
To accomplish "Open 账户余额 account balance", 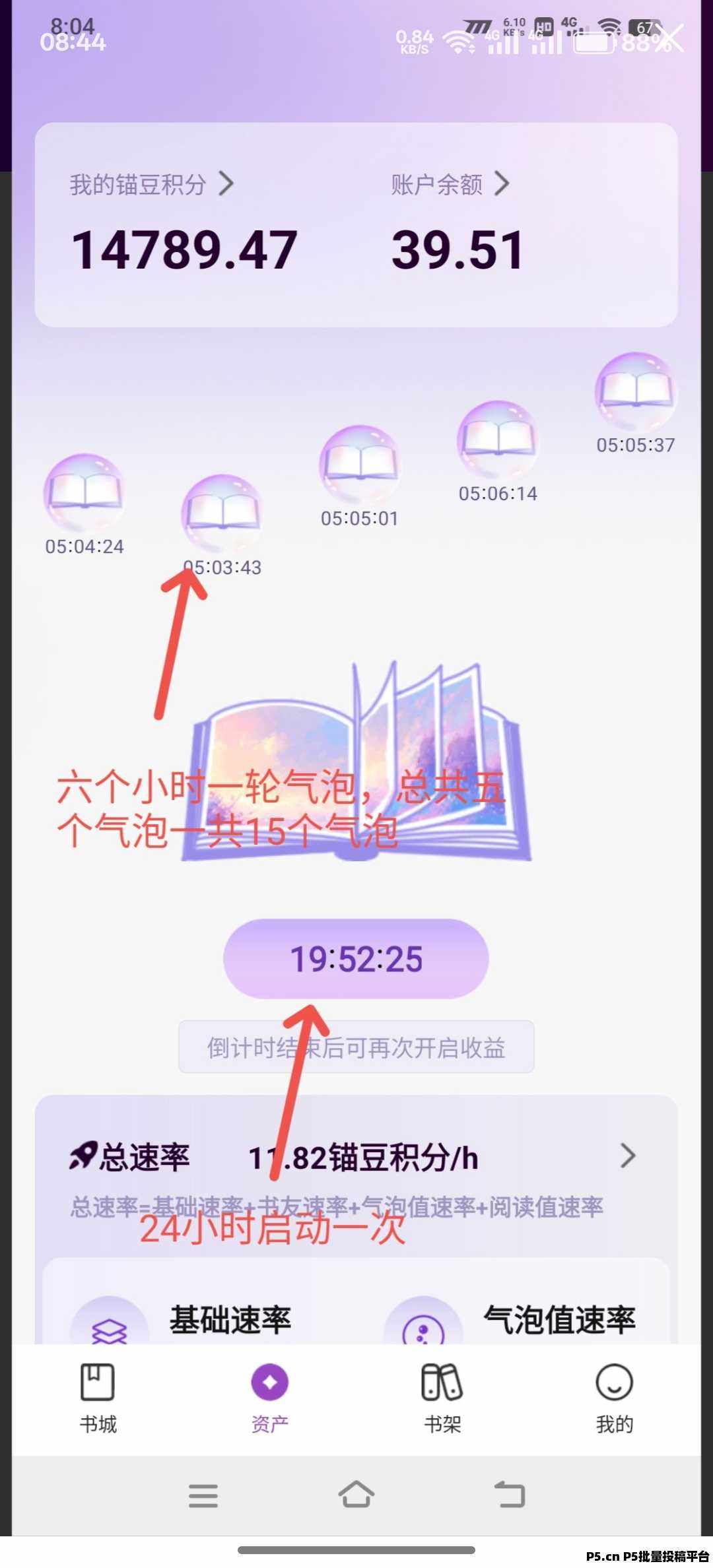I will tap(450, 184).
